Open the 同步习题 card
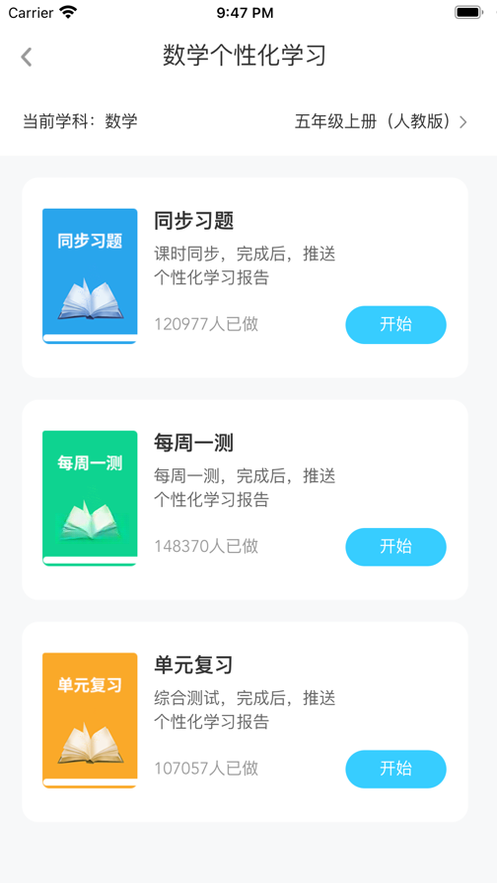 [x=245, y=278]
